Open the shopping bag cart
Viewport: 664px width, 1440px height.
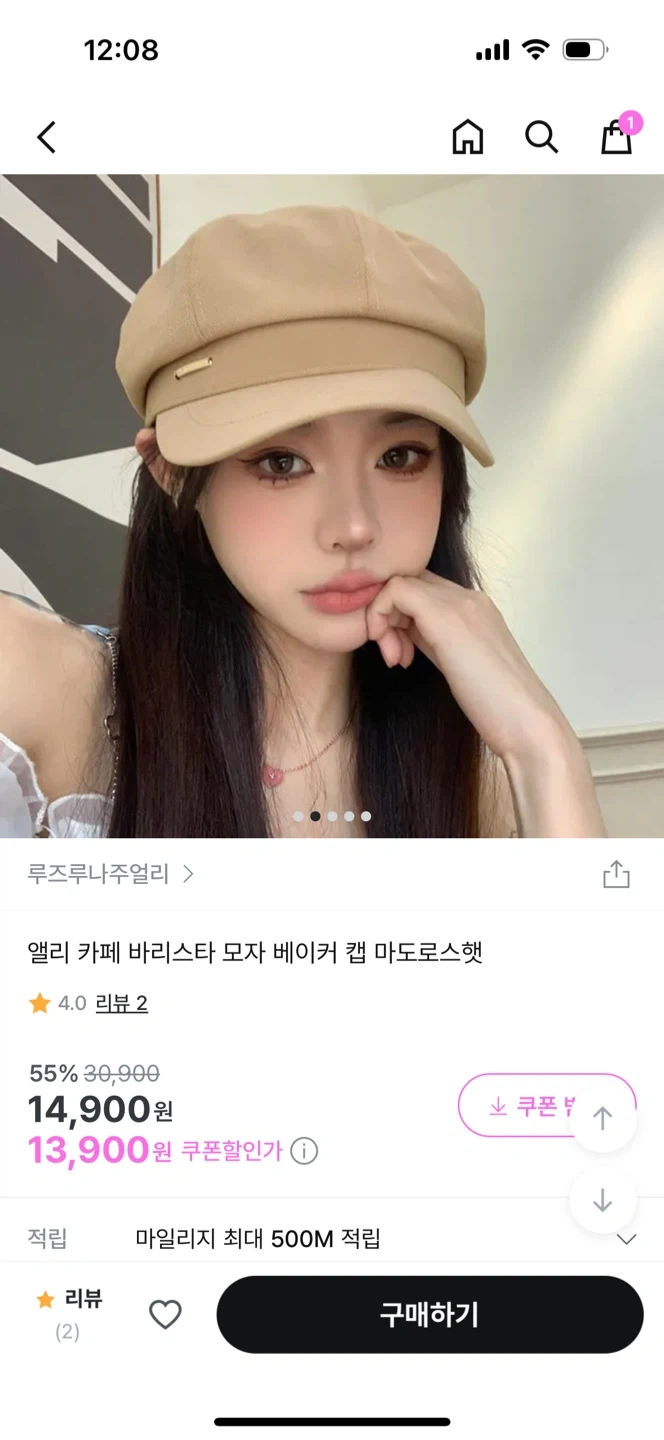coord(616,137)
